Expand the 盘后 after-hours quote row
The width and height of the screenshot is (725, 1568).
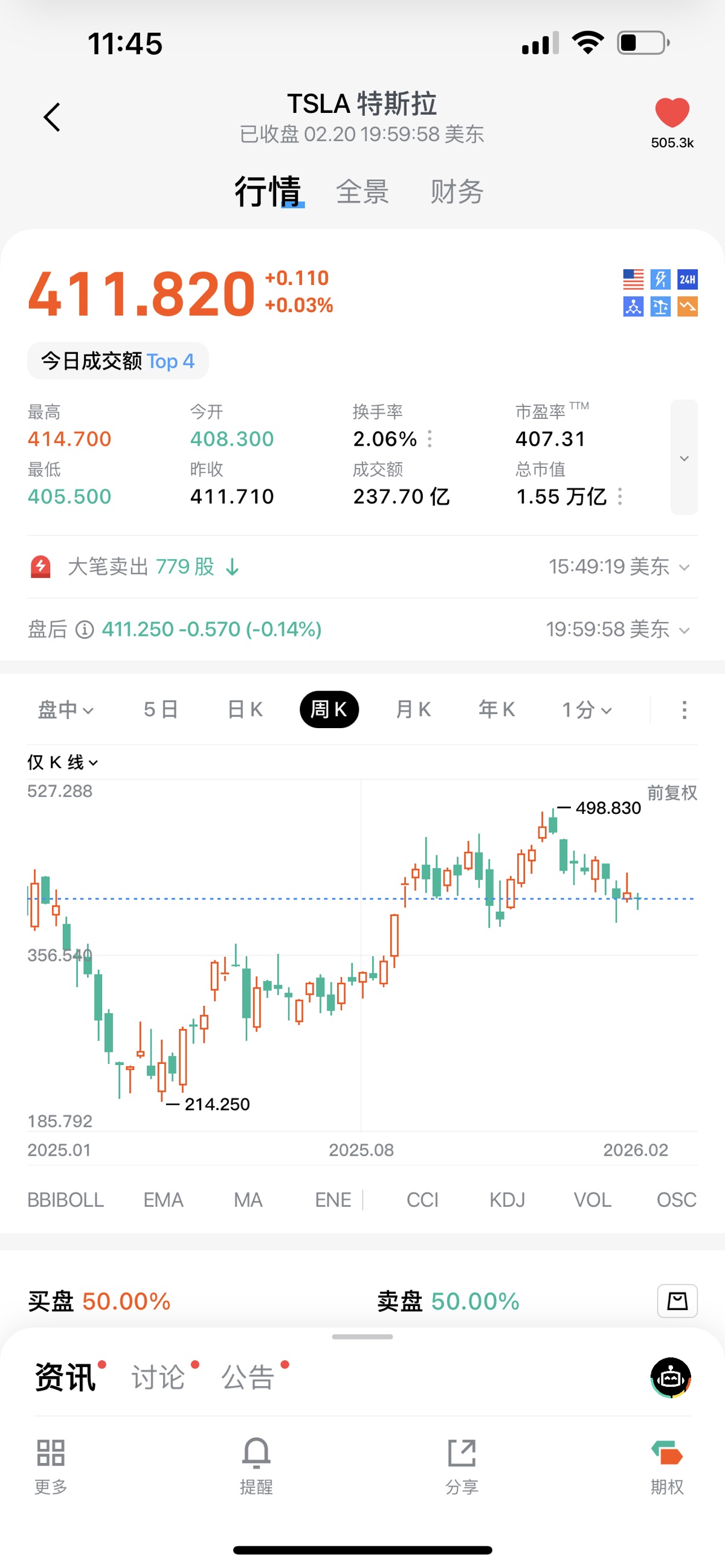pos(683,630)
